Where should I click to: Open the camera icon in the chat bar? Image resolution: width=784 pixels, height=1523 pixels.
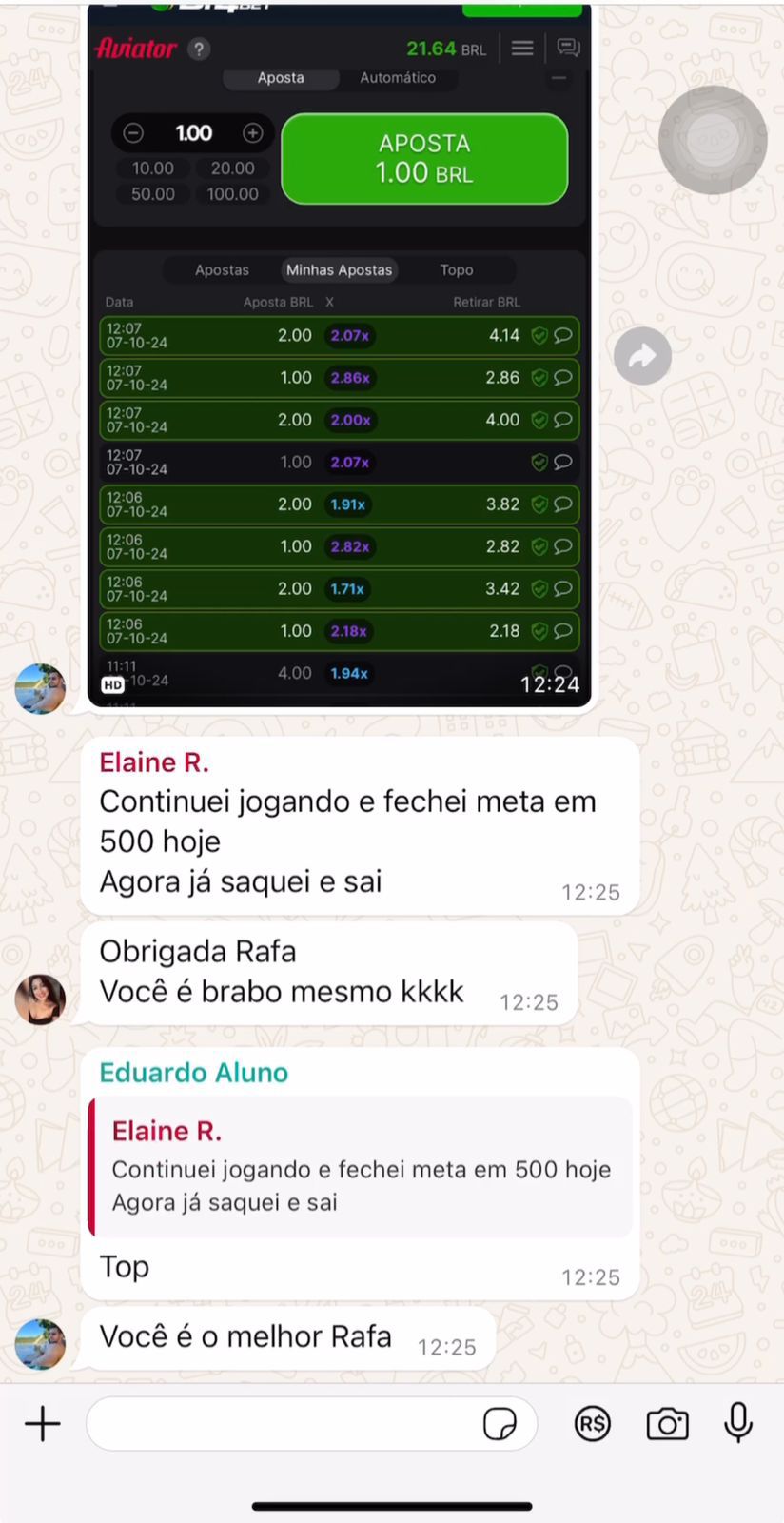pos(667,1424)
